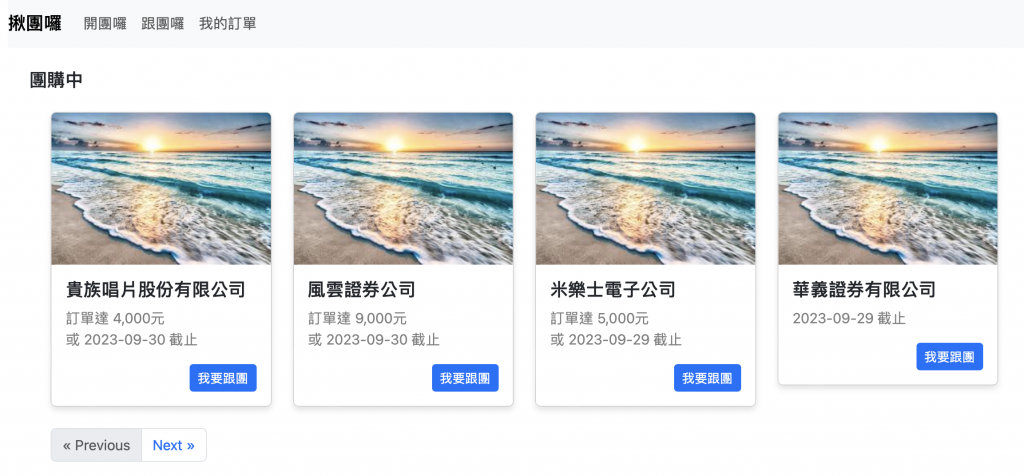This screenshot has height=476, width=1024.
Task: Go to the Next page
Action: point(173,445)
